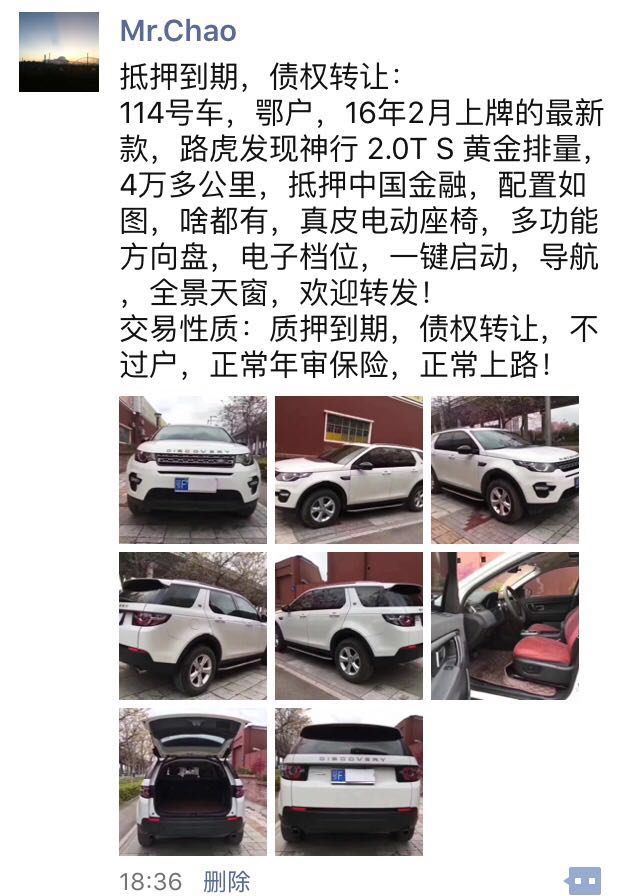The width and height of the screenshot is (627, 896).
Task: Tap 删除 to delete this post
Action: 226,881
